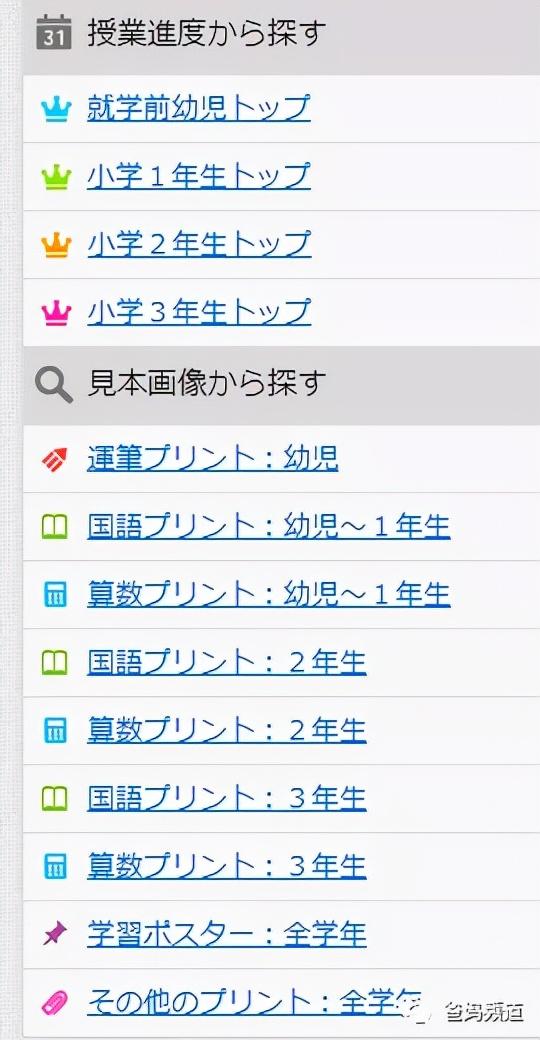Image resolution: width=540 pixels, height=1040 pixels.
Task: Open the 就学前幼児トップ link
Action: coord(198,109)
